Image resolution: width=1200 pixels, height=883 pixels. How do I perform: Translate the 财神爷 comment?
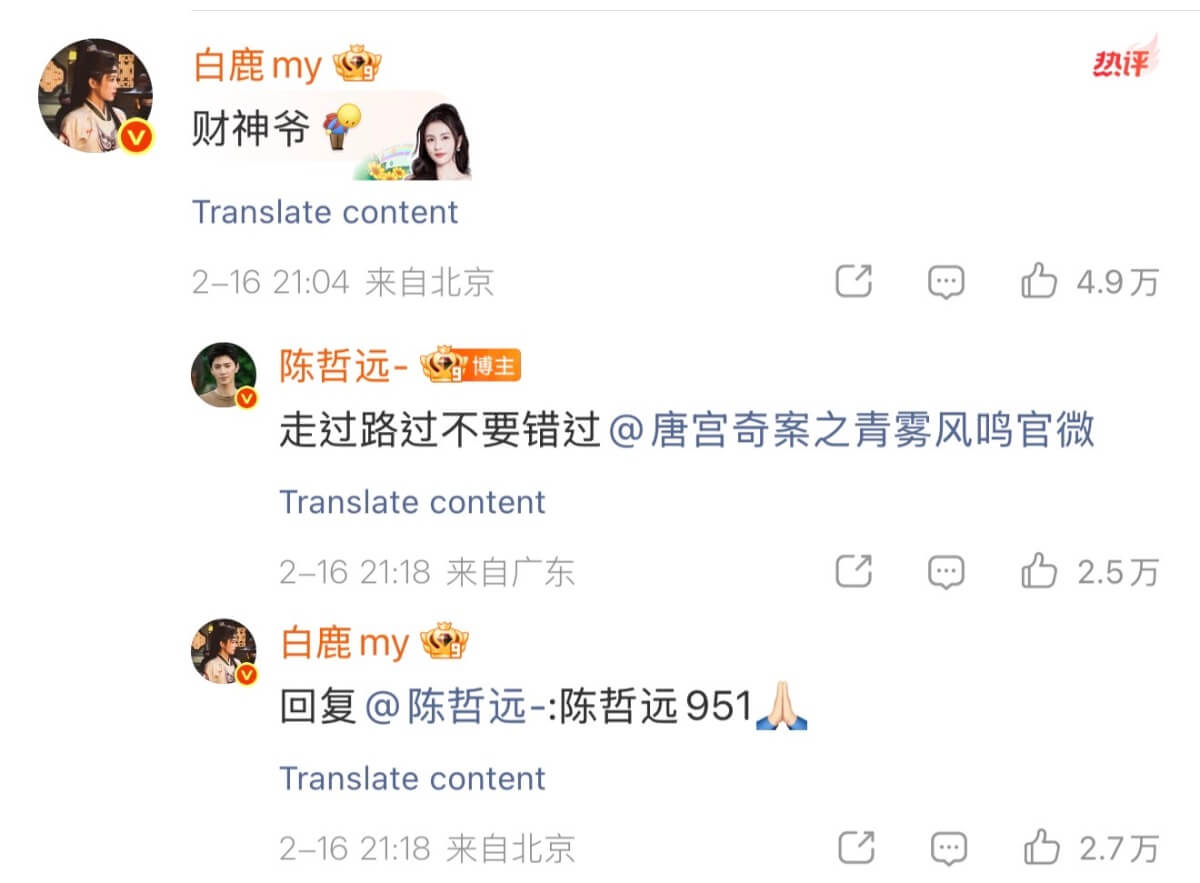tap(325, 212)
